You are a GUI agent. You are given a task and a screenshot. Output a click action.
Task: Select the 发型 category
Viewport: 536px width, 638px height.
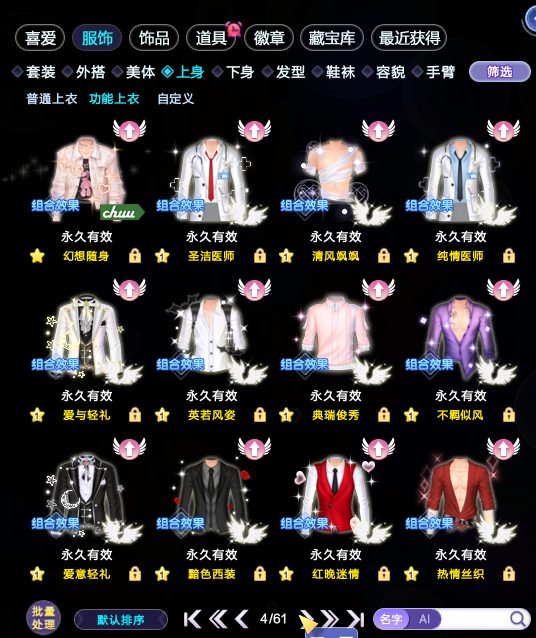(284, 72)
